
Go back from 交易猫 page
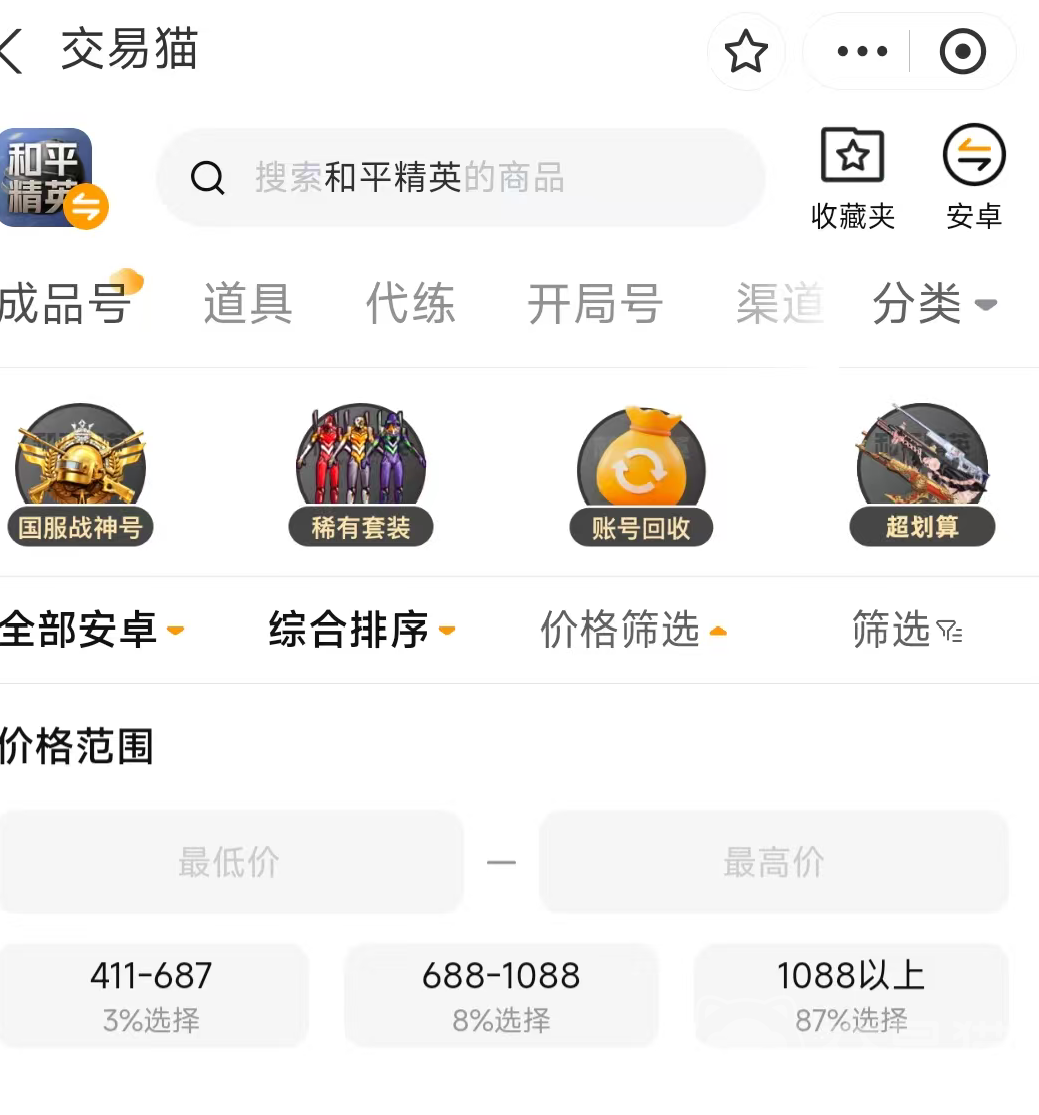[x=12, y=51]
